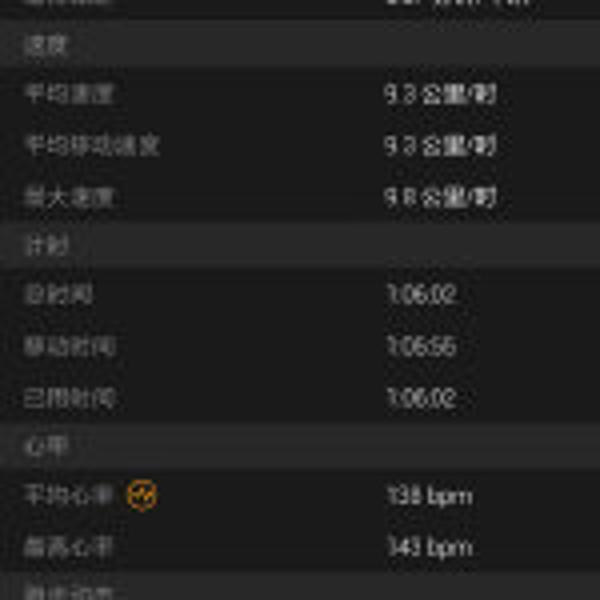This screenshot has width=600, height=600.
Task: Tap the orange badge beside 平均心率
Action: point(142,494)
